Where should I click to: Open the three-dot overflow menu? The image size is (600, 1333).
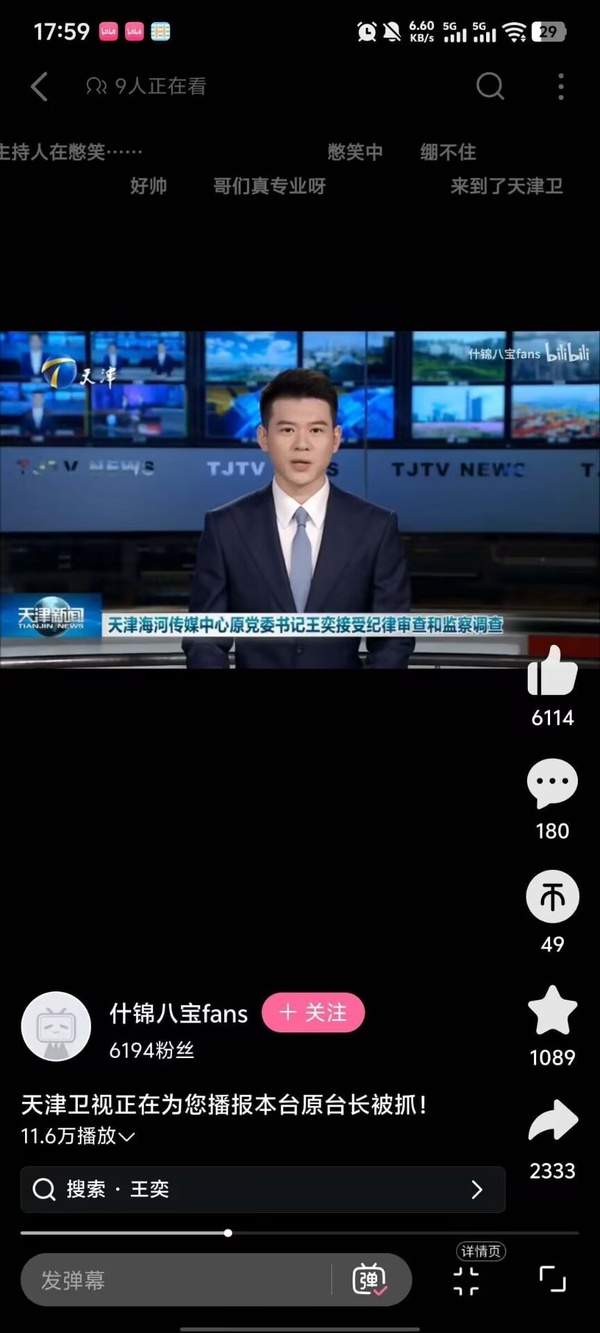561,87
